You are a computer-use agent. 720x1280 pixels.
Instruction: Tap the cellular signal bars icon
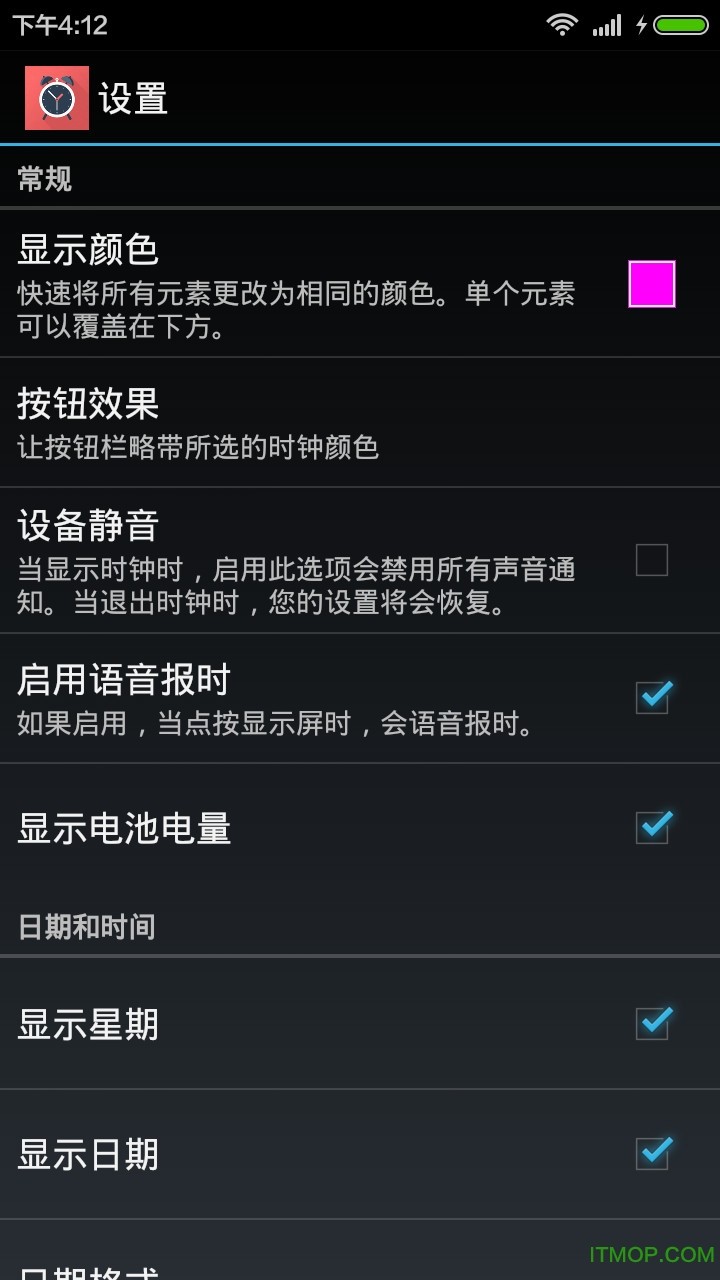click(606, 23)
